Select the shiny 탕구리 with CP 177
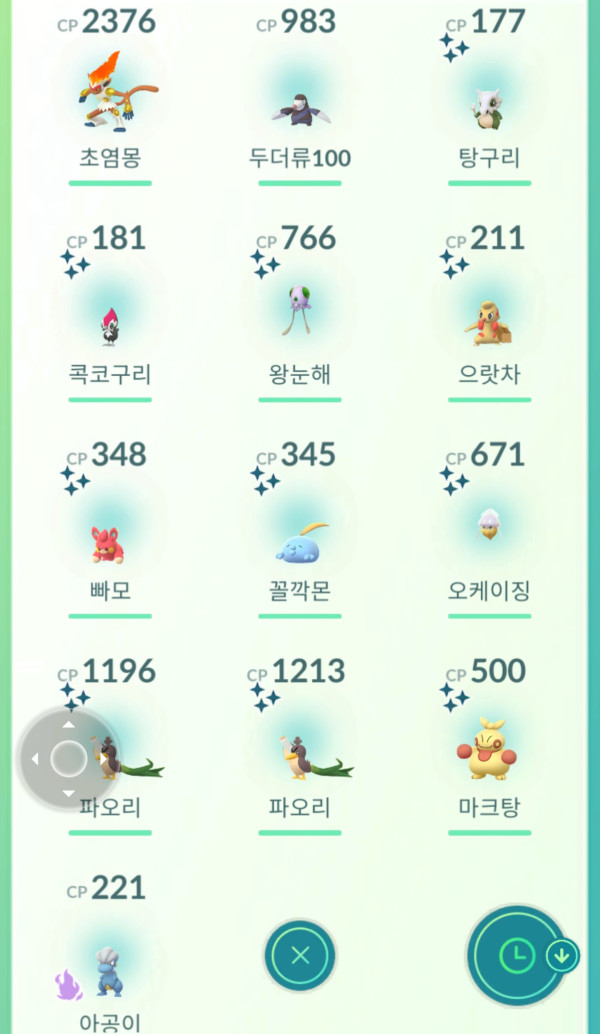The width and height of the screenshot is (600, 1034). coord(489,105)
